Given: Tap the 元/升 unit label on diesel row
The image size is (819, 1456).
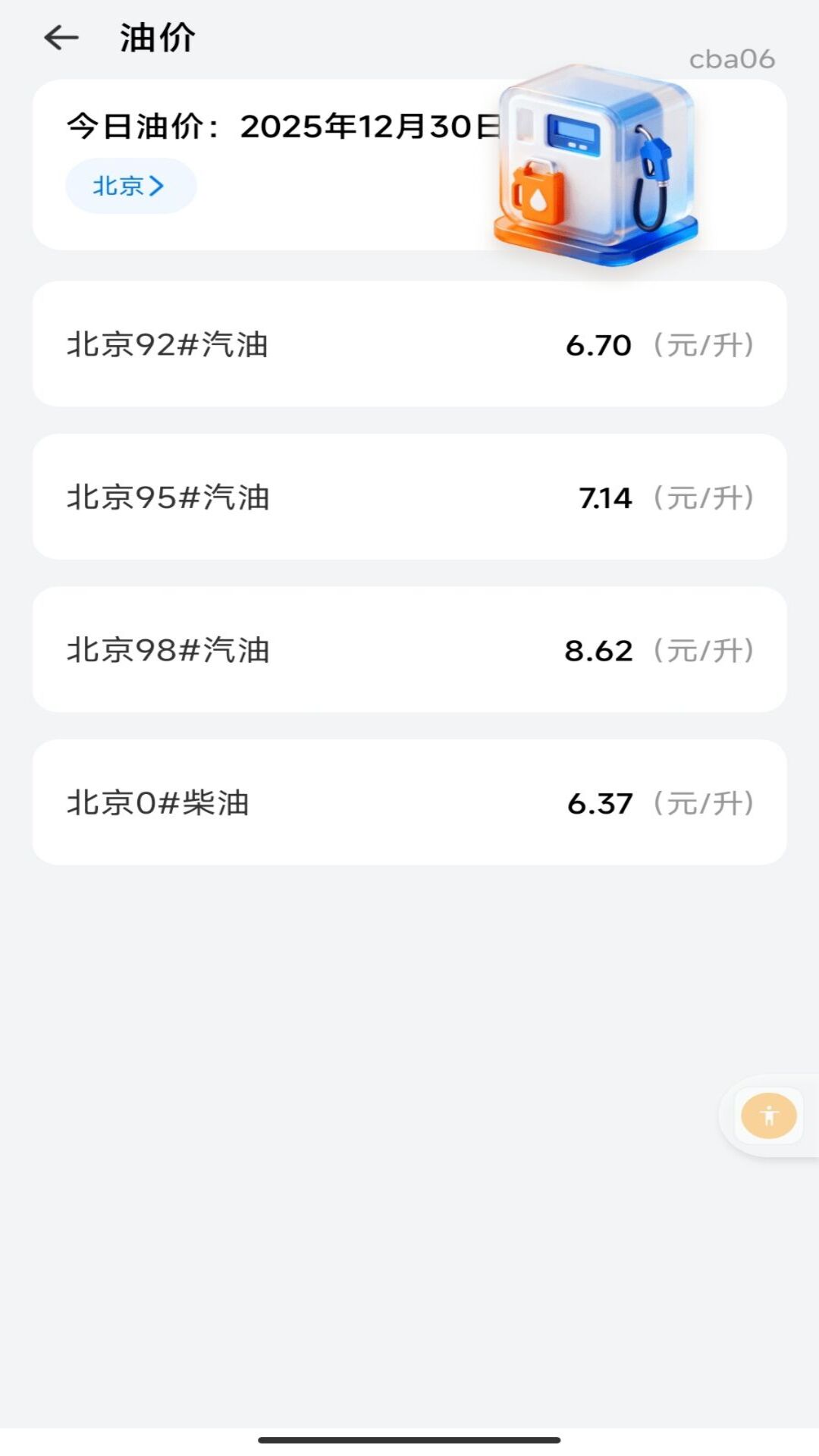Looking at the screenshot, I should click(x=705, y=802).
